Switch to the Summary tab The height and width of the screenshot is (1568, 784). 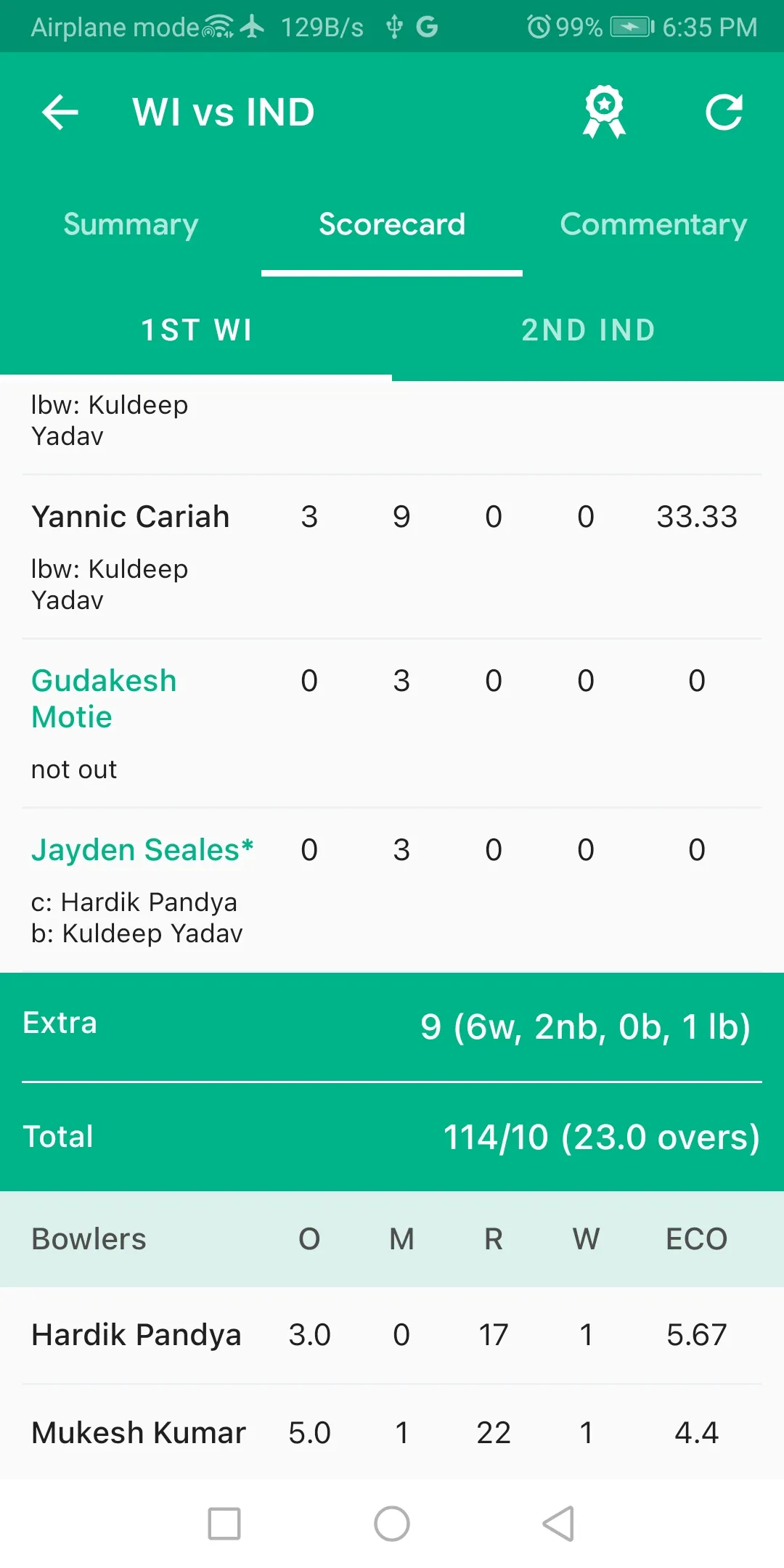131,224
